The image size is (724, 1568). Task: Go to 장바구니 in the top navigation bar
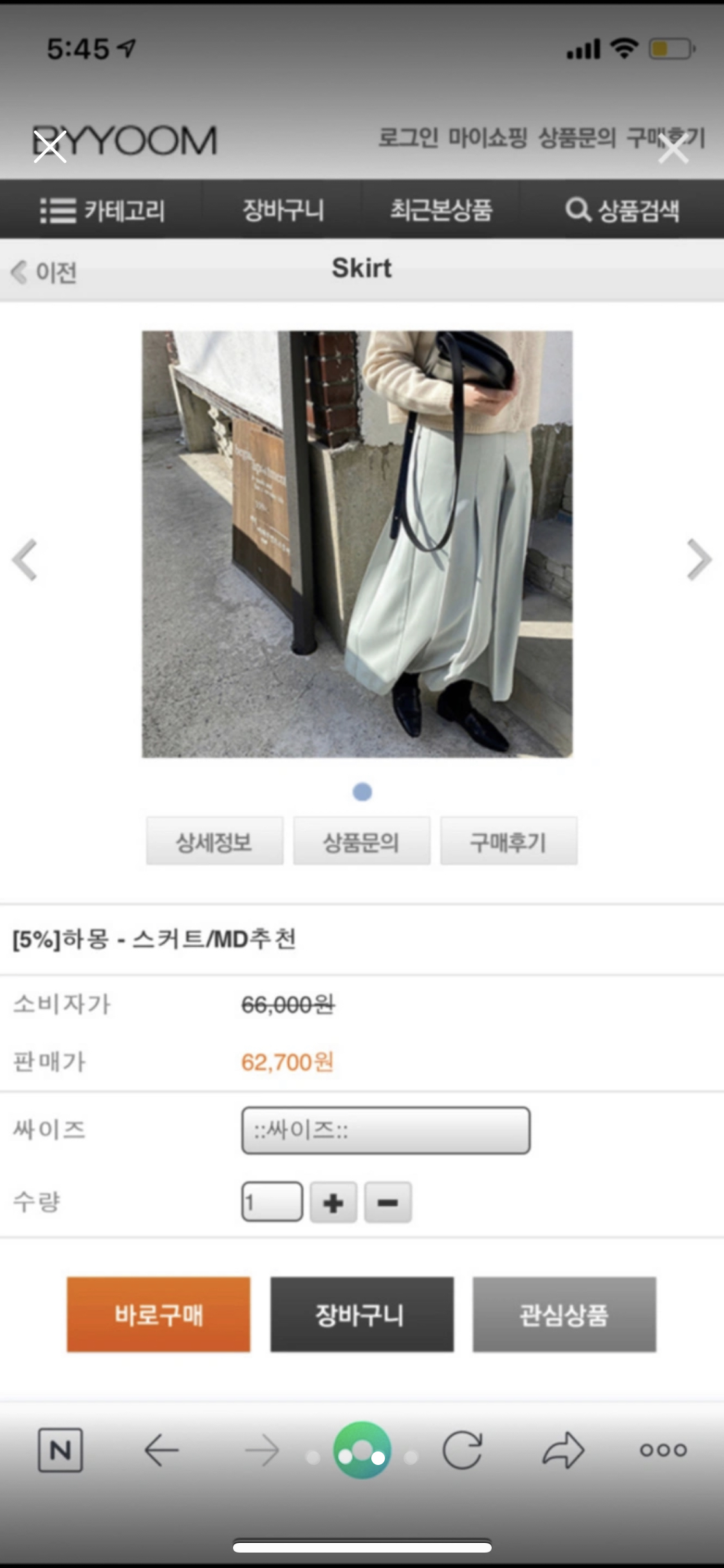click(x=283, y=210)
